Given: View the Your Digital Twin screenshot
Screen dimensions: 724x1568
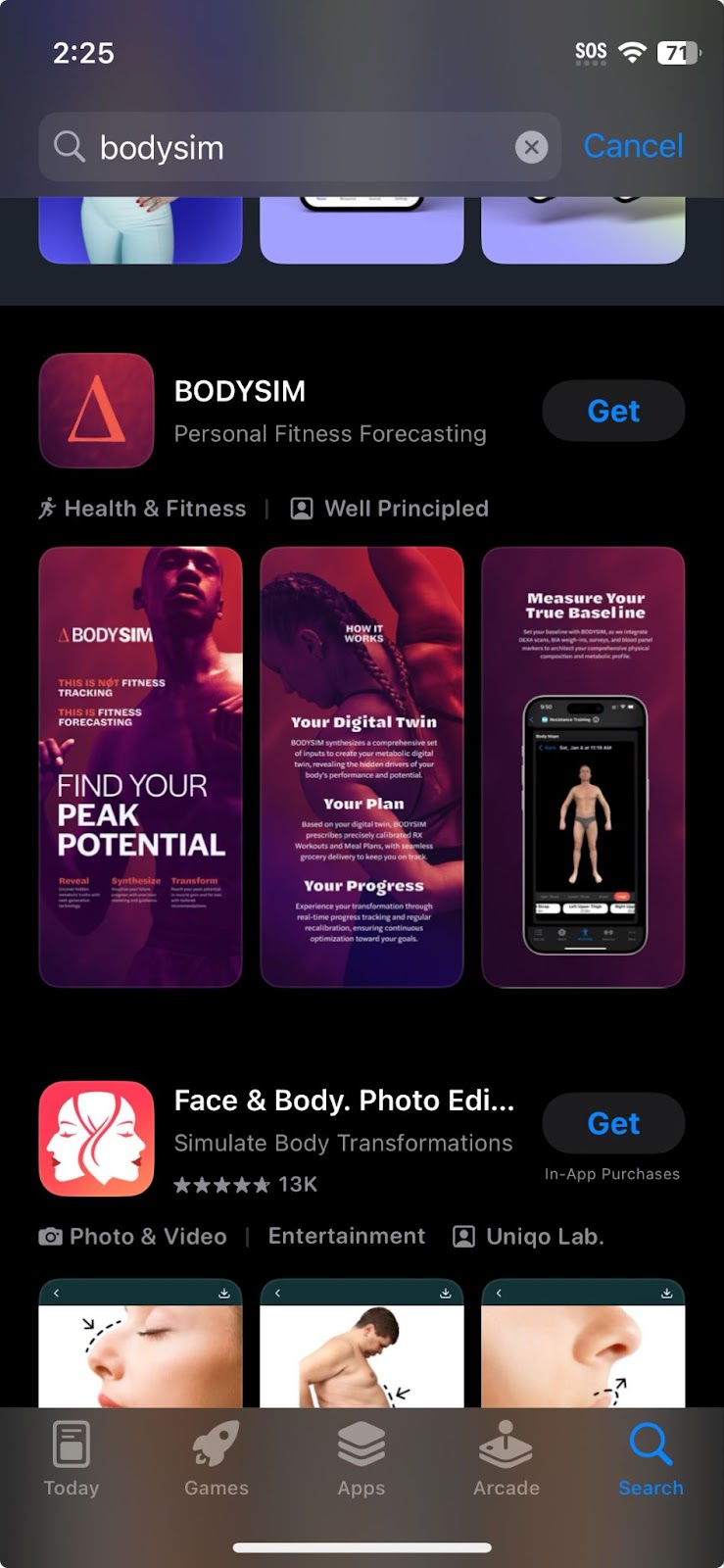Looking at the screenshot, I should [362, 766].
